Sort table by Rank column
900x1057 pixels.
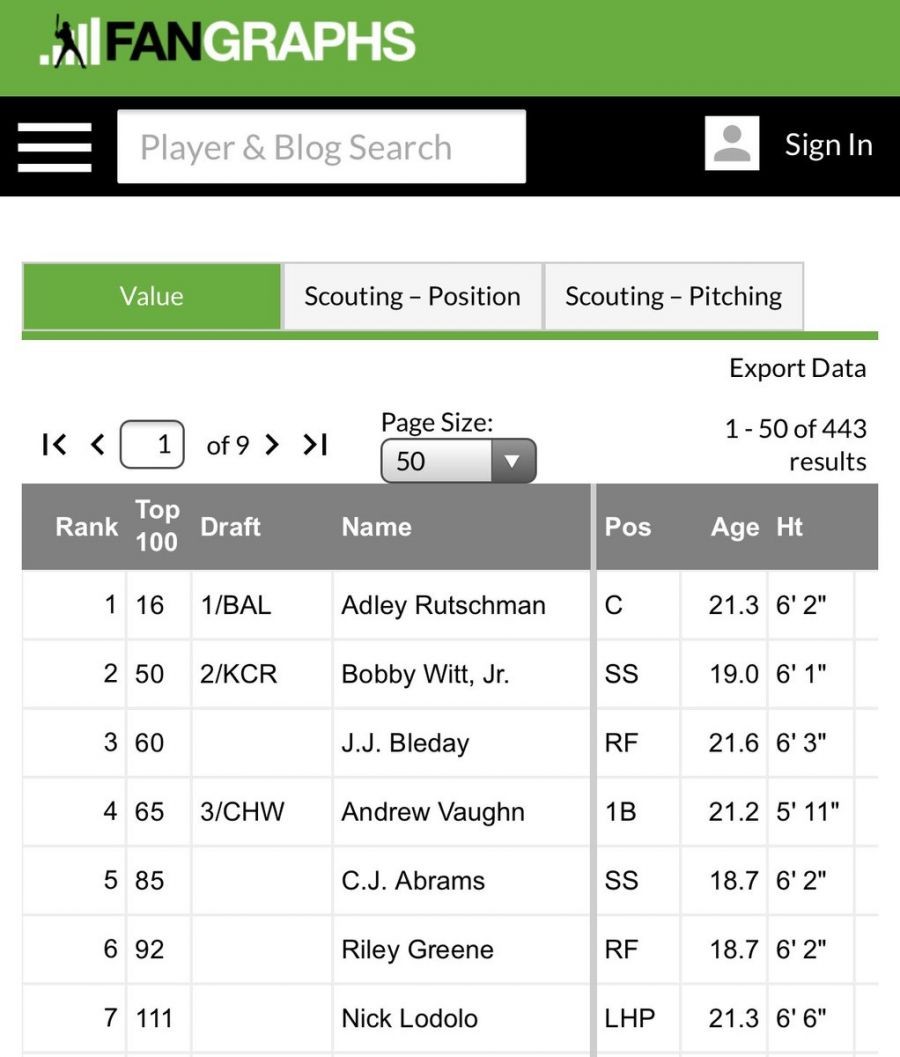[x=86, y=527]
